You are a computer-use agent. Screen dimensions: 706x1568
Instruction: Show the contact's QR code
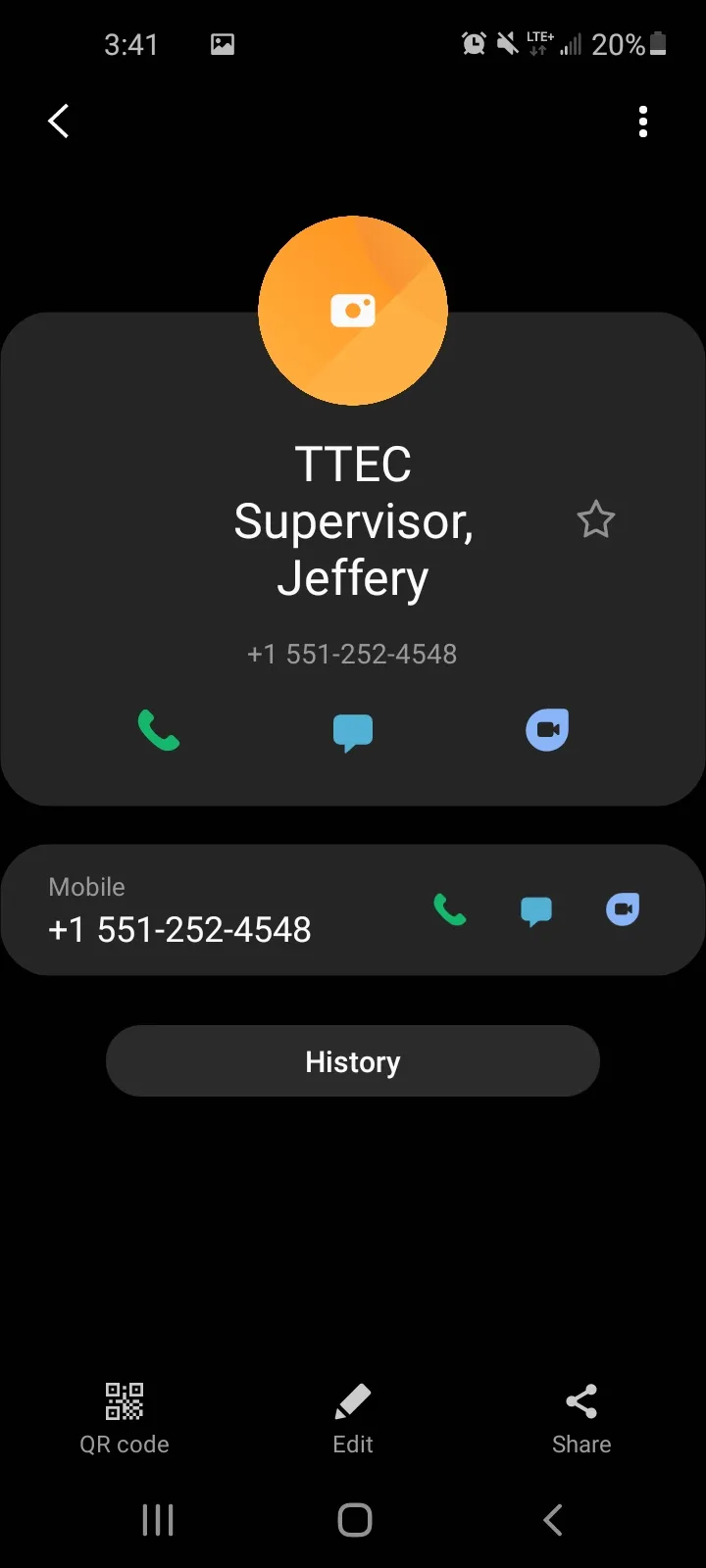125,1419
